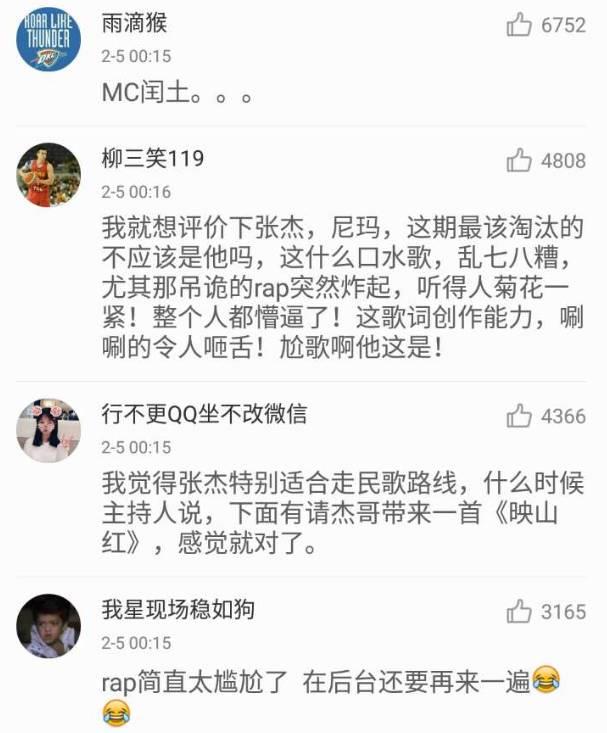Like the comment from 行不更QQ坐不改微信
This screenshot has width=607, height=733.
point(519,415)
